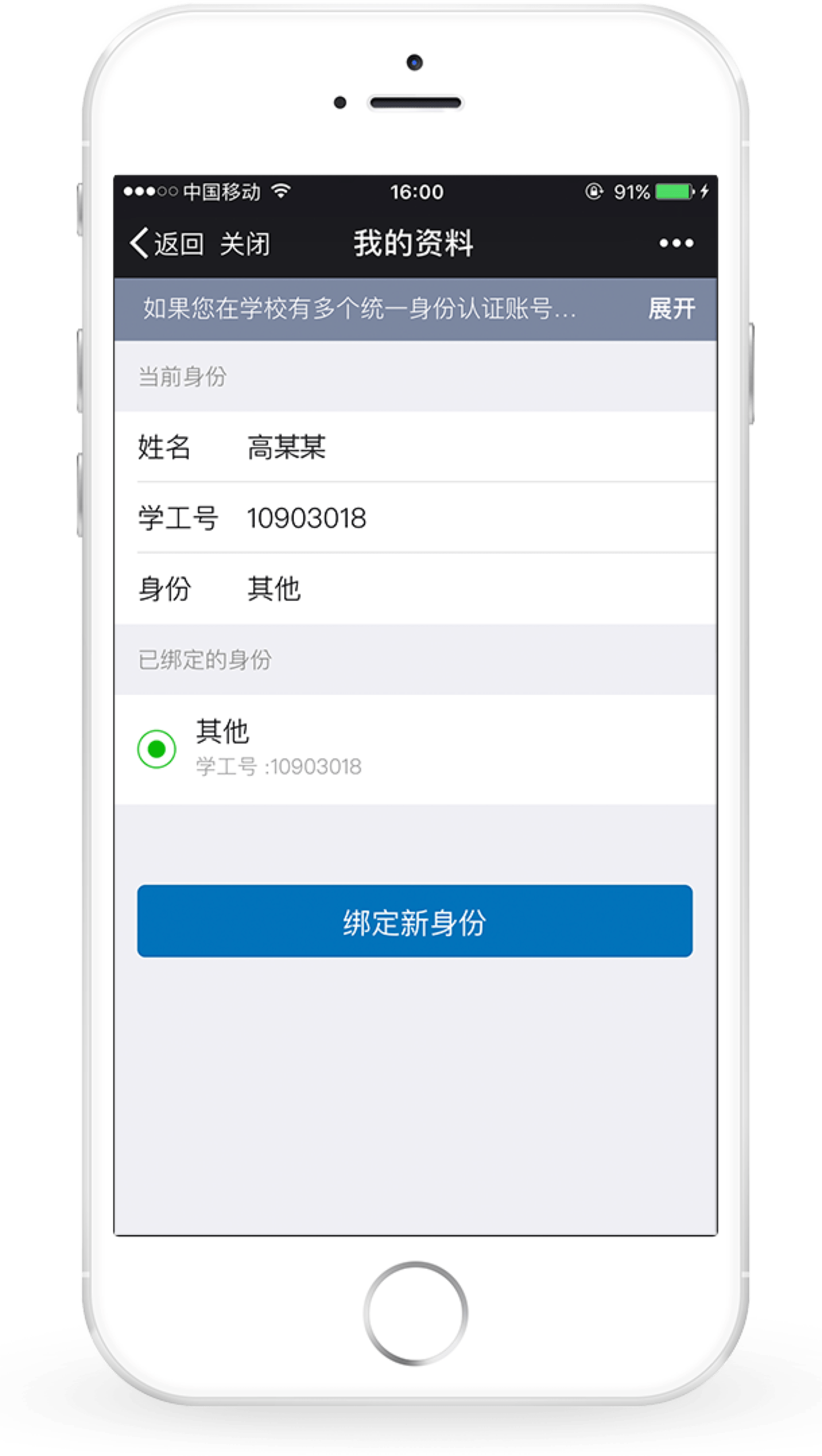
Task: Tap the 绑定新身份 button
Action: pos(415,921)
